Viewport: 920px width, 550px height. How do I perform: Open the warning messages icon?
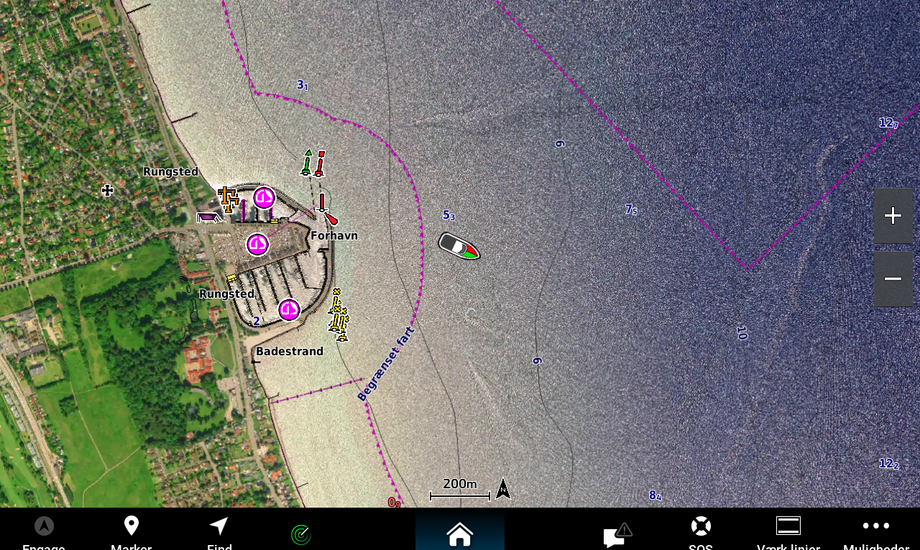pyautogui.click(x=617, y=534)
